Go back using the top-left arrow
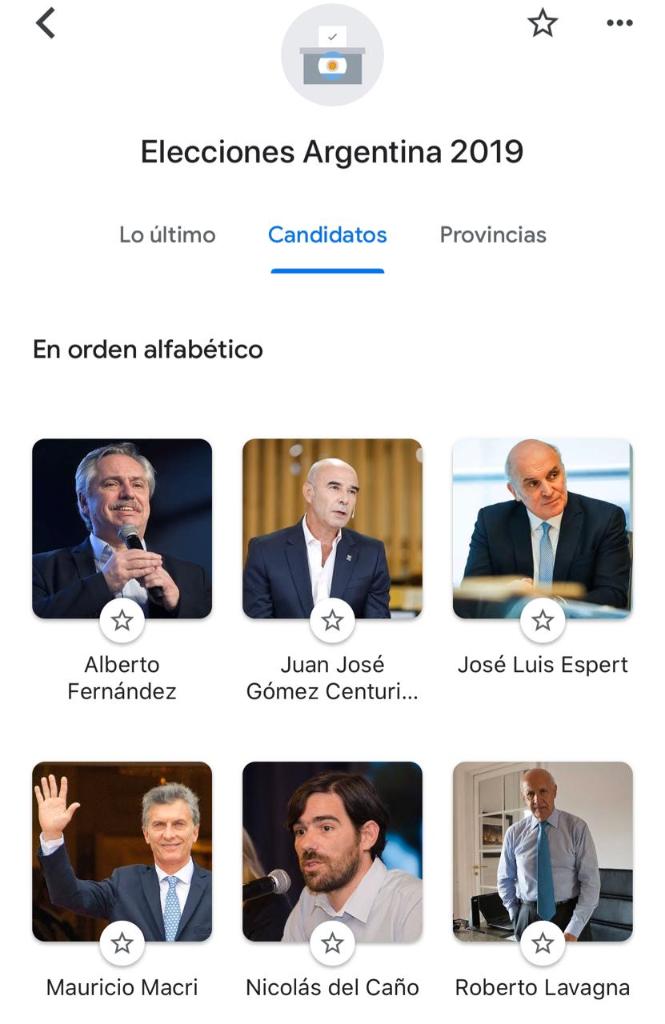The height and width of the screenshot is (1024, 665). (45, 23)
